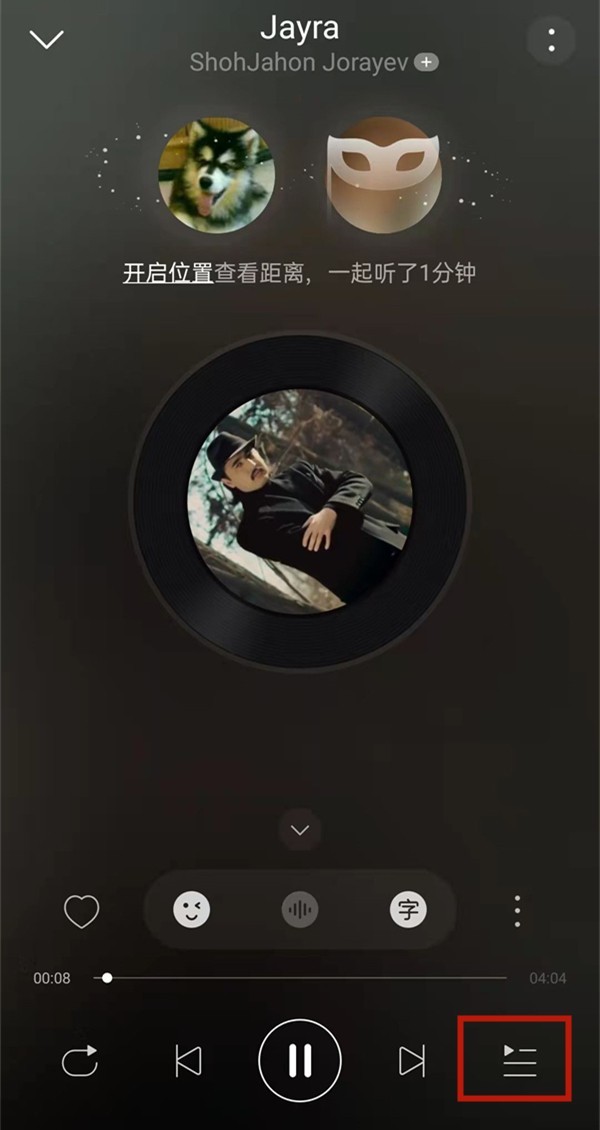Image resolution: width=600 pixels, height=1130 pixels.
Task: Tap the vinyl album cover
Action: [300, 500]
